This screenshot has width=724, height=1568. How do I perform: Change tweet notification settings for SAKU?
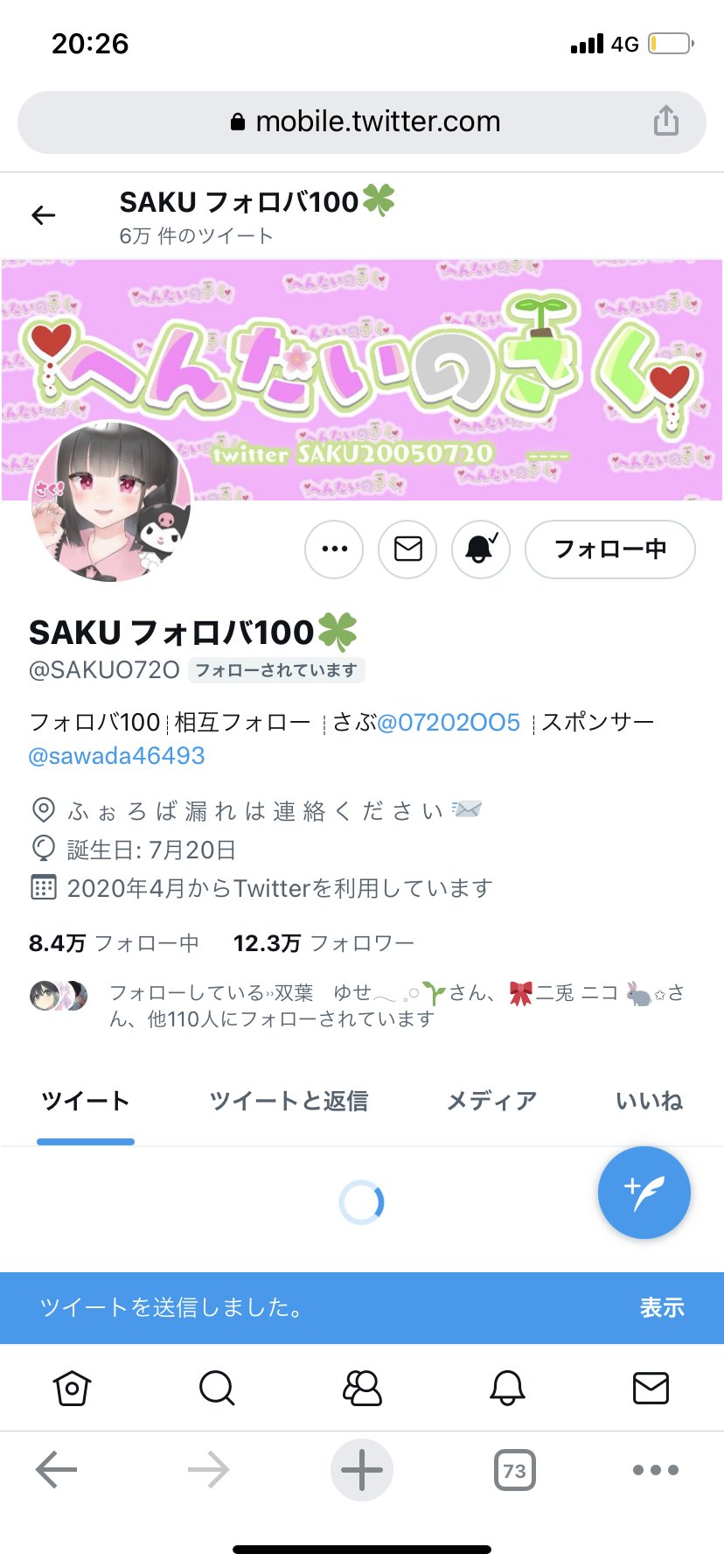pyautogui.click(x=480, y=549)
